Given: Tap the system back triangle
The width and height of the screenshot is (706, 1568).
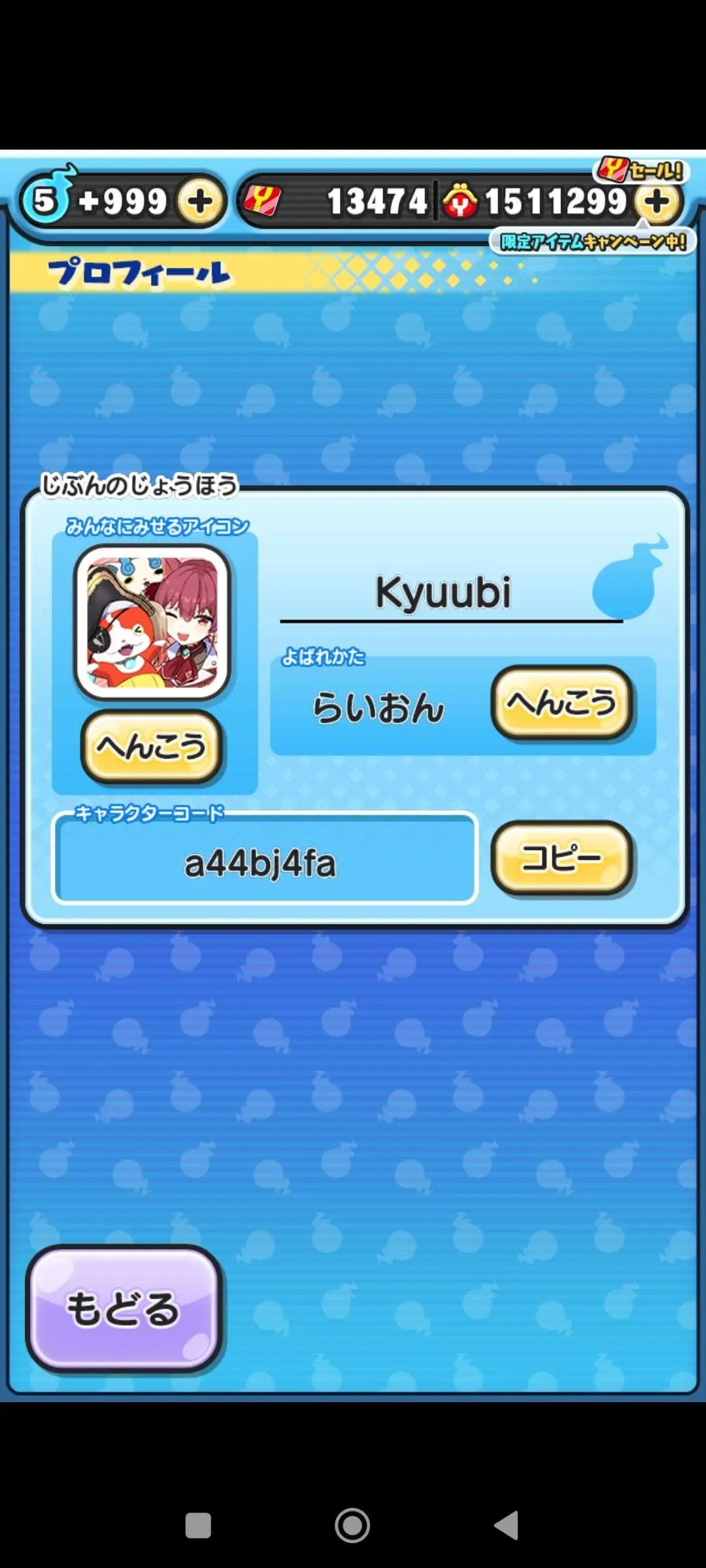Looking at the screenshot, I should click(507, 1526).
